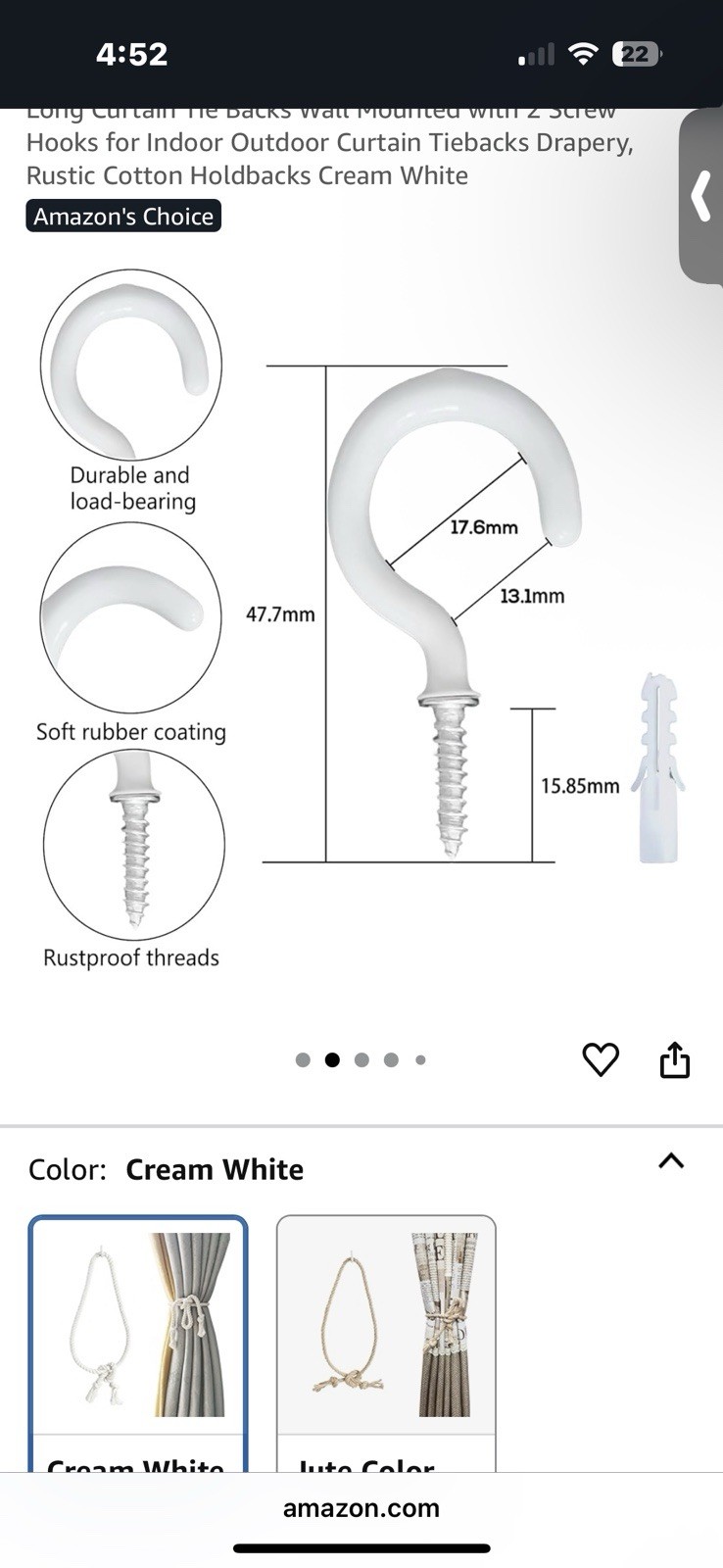
Task: Tap the amazon.com address bar
Action: (x=361, y=1508)
